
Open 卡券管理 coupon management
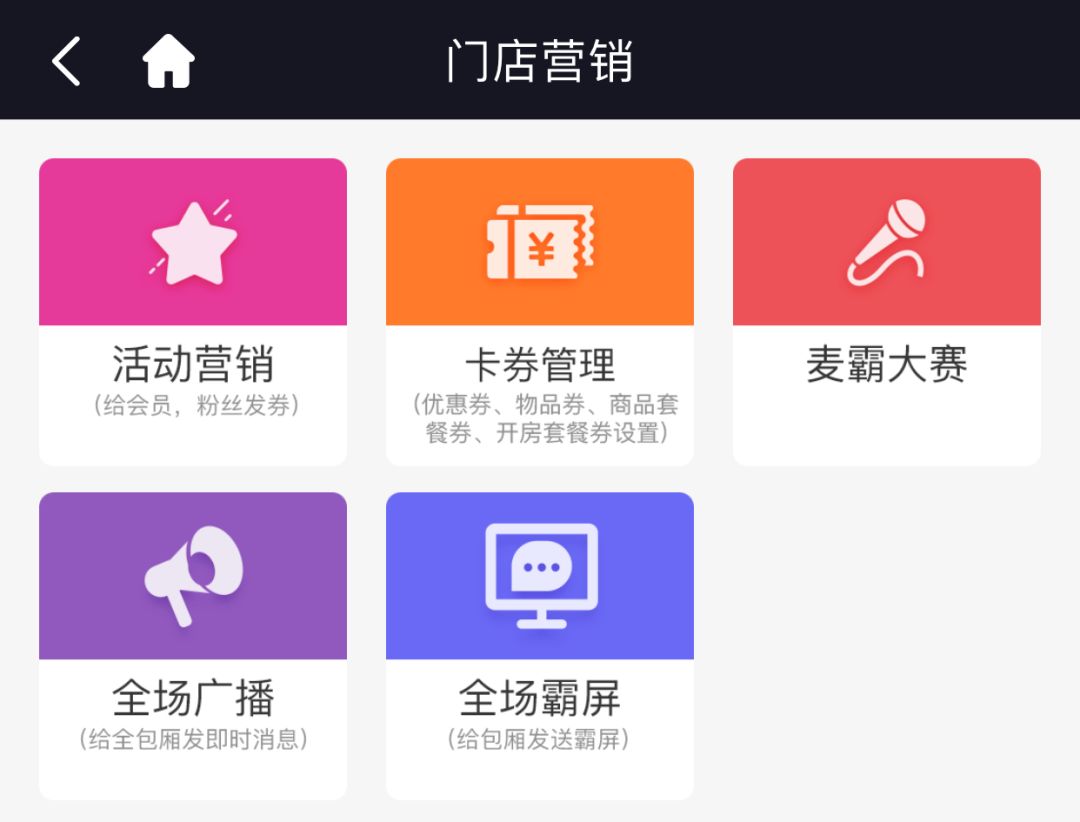click(x=540, y=311)
